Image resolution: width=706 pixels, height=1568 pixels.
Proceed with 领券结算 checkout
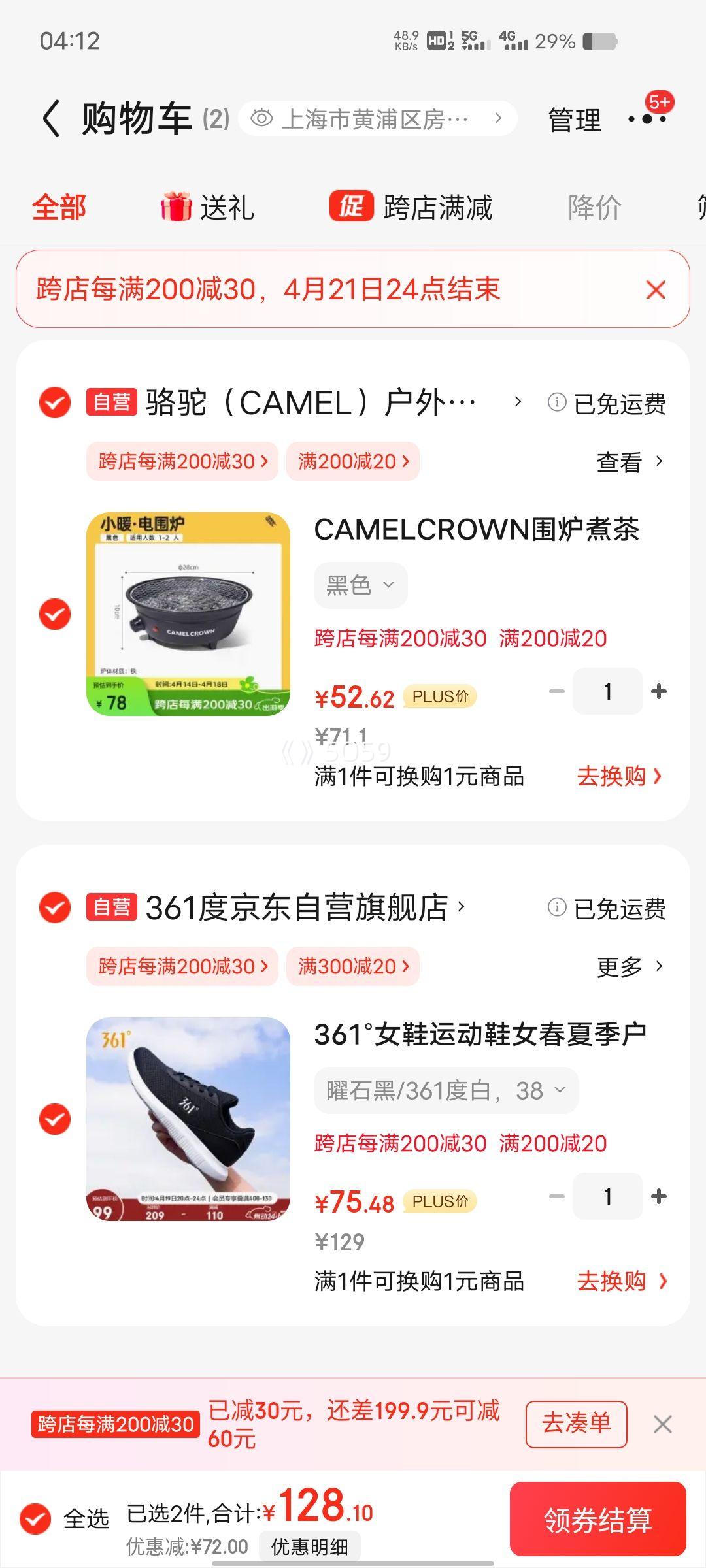pyautogui.click(x=597, y=1520)
